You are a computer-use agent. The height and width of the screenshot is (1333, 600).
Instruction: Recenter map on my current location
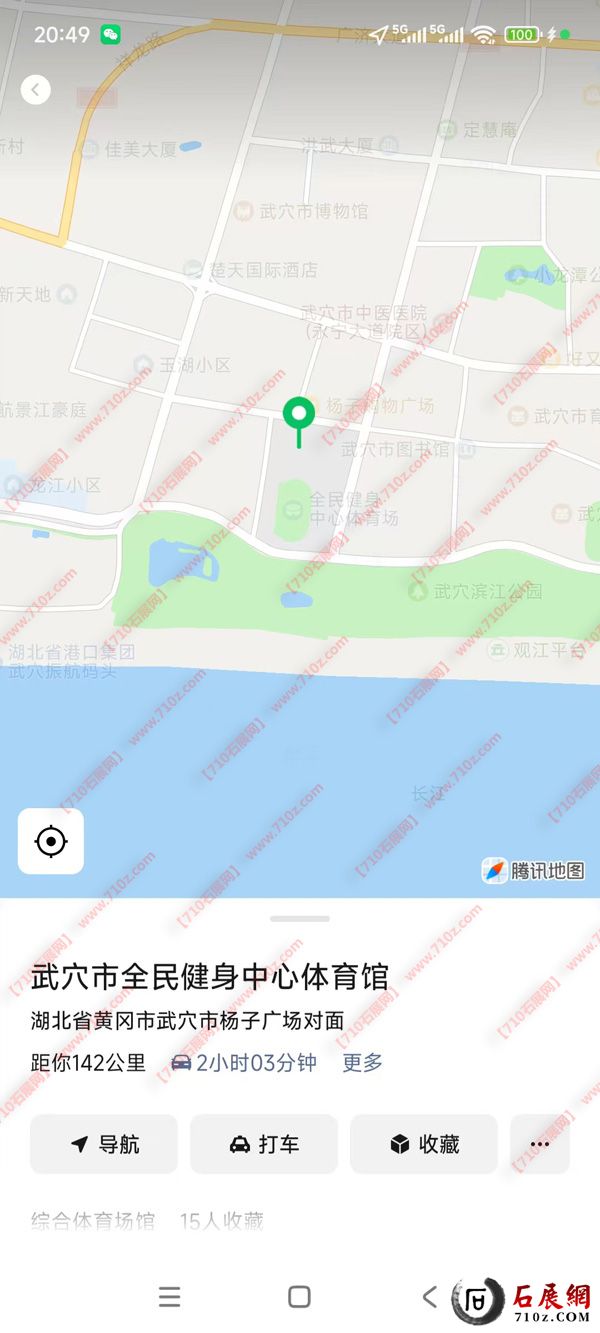click(51, 841)
